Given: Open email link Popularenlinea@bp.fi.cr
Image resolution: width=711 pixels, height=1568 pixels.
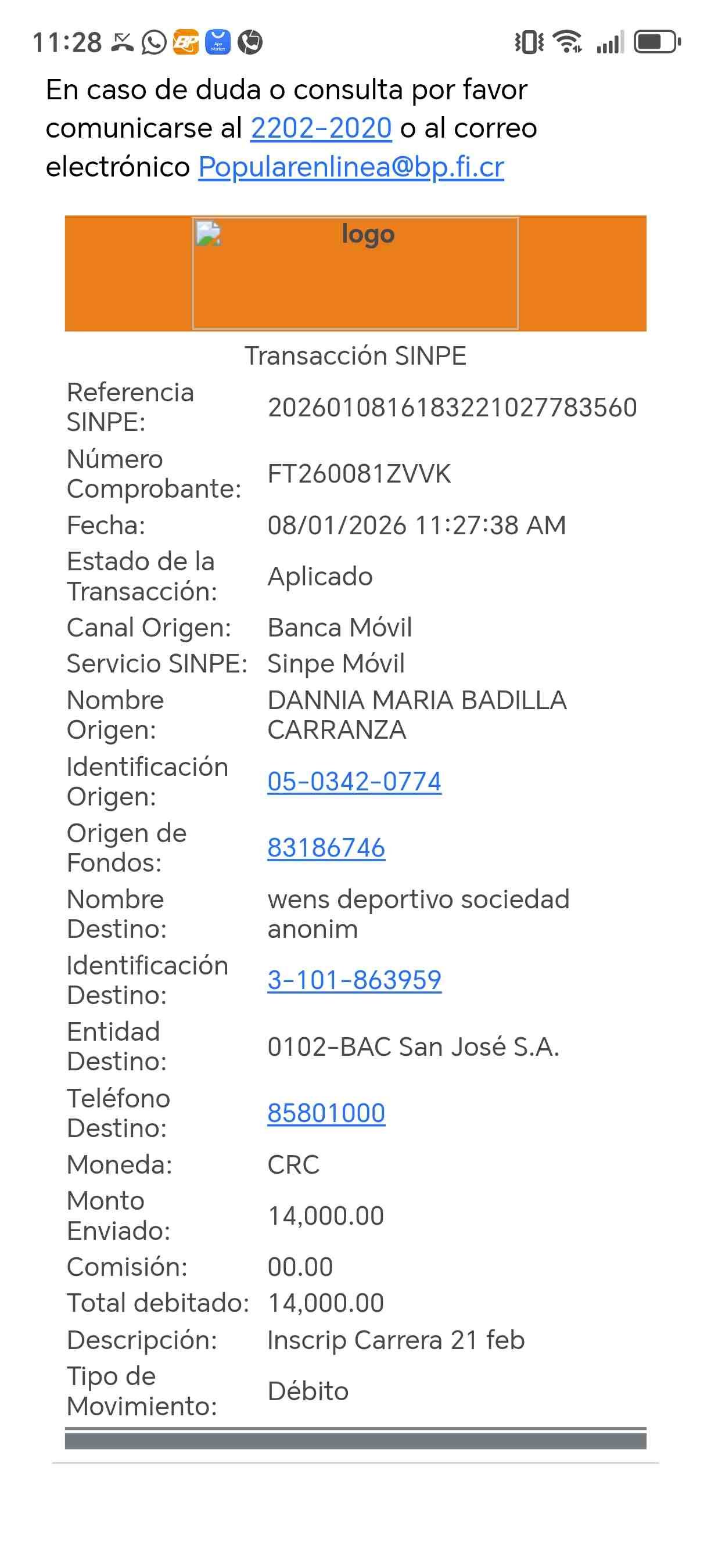Looking at the screenshot, I should 351,167.
